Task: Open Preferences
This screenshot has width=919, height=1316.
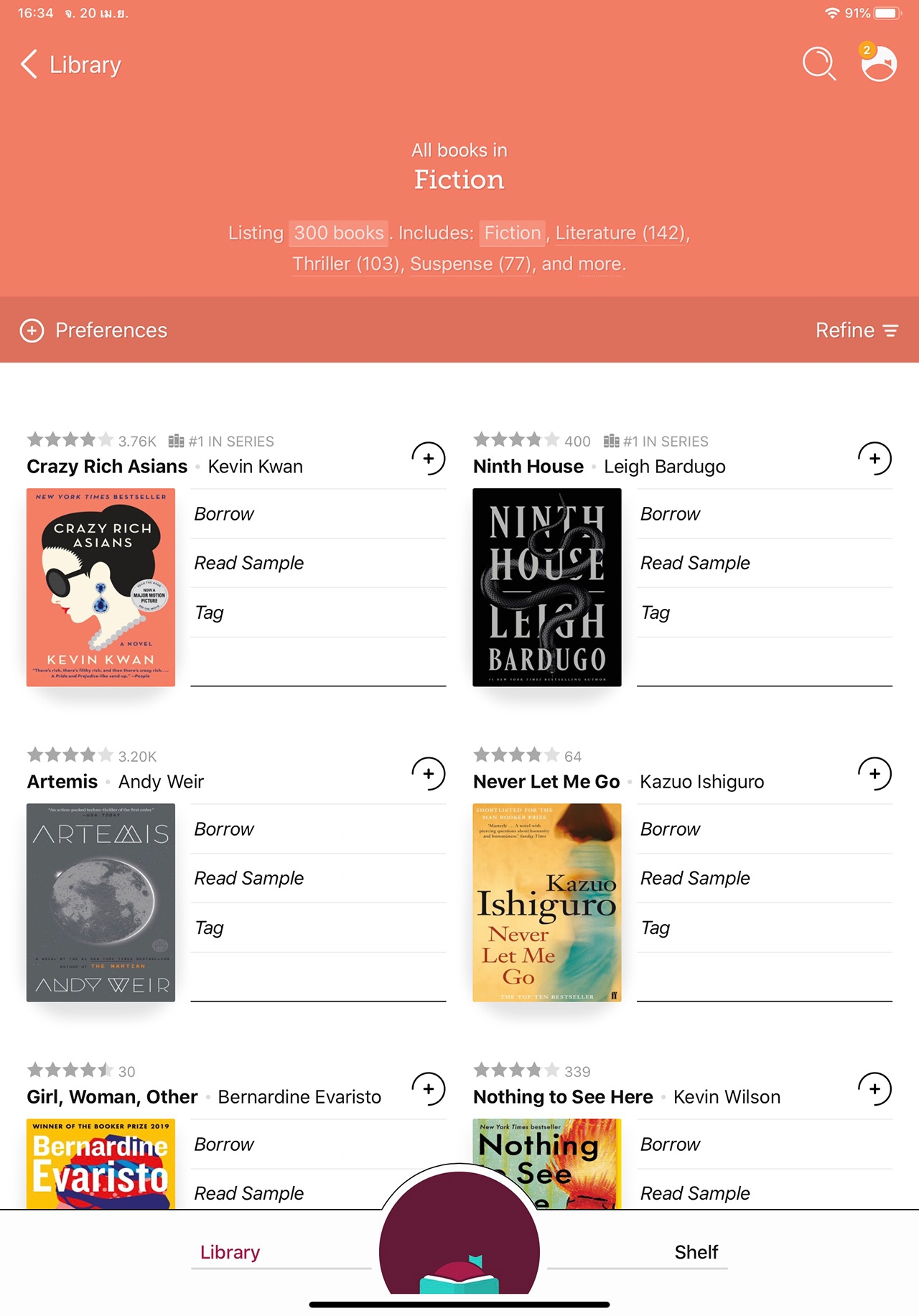Action: 93,330
